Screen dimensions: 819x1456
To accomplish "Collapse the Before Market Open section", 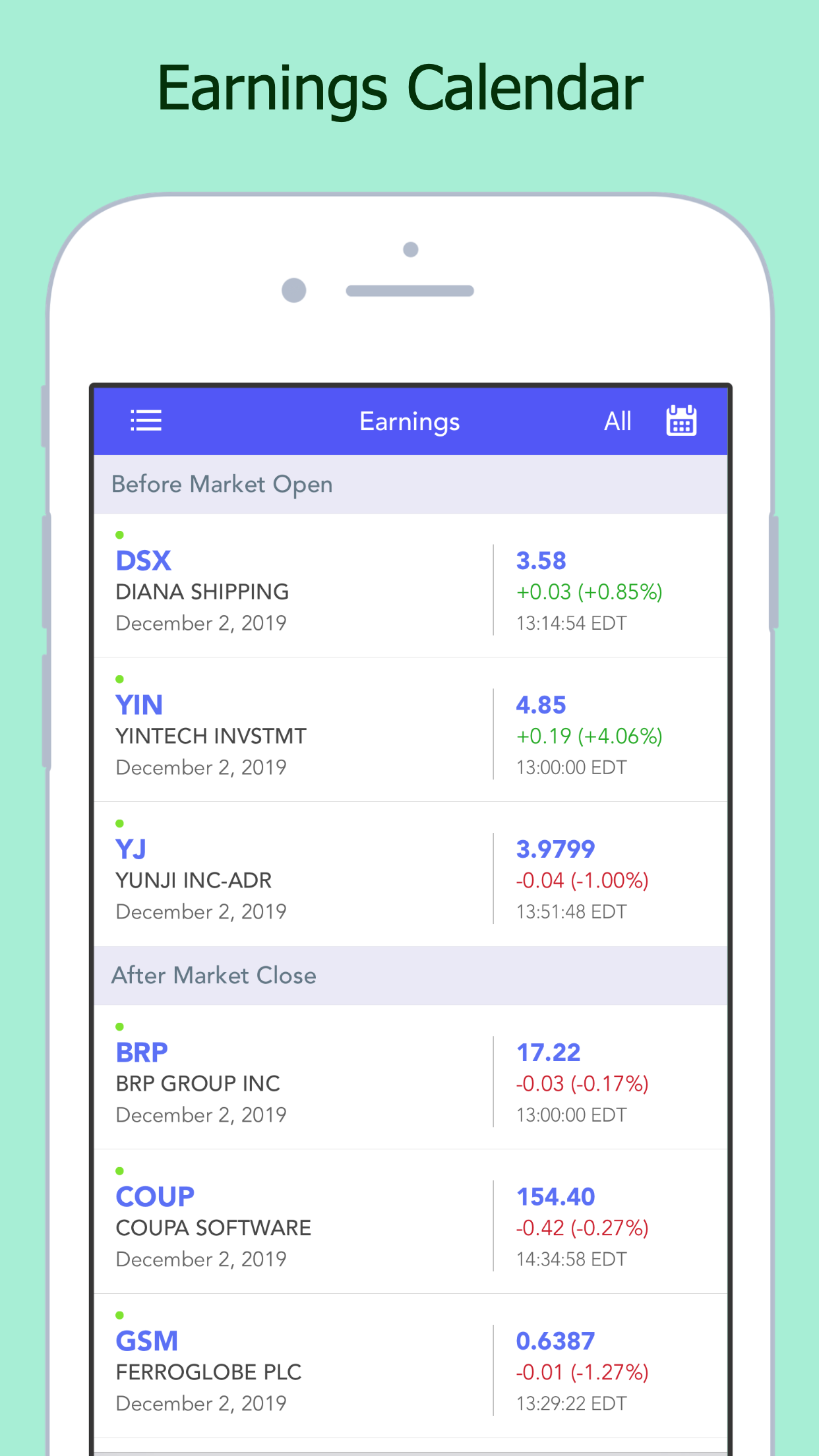I will tap(223, 484).
